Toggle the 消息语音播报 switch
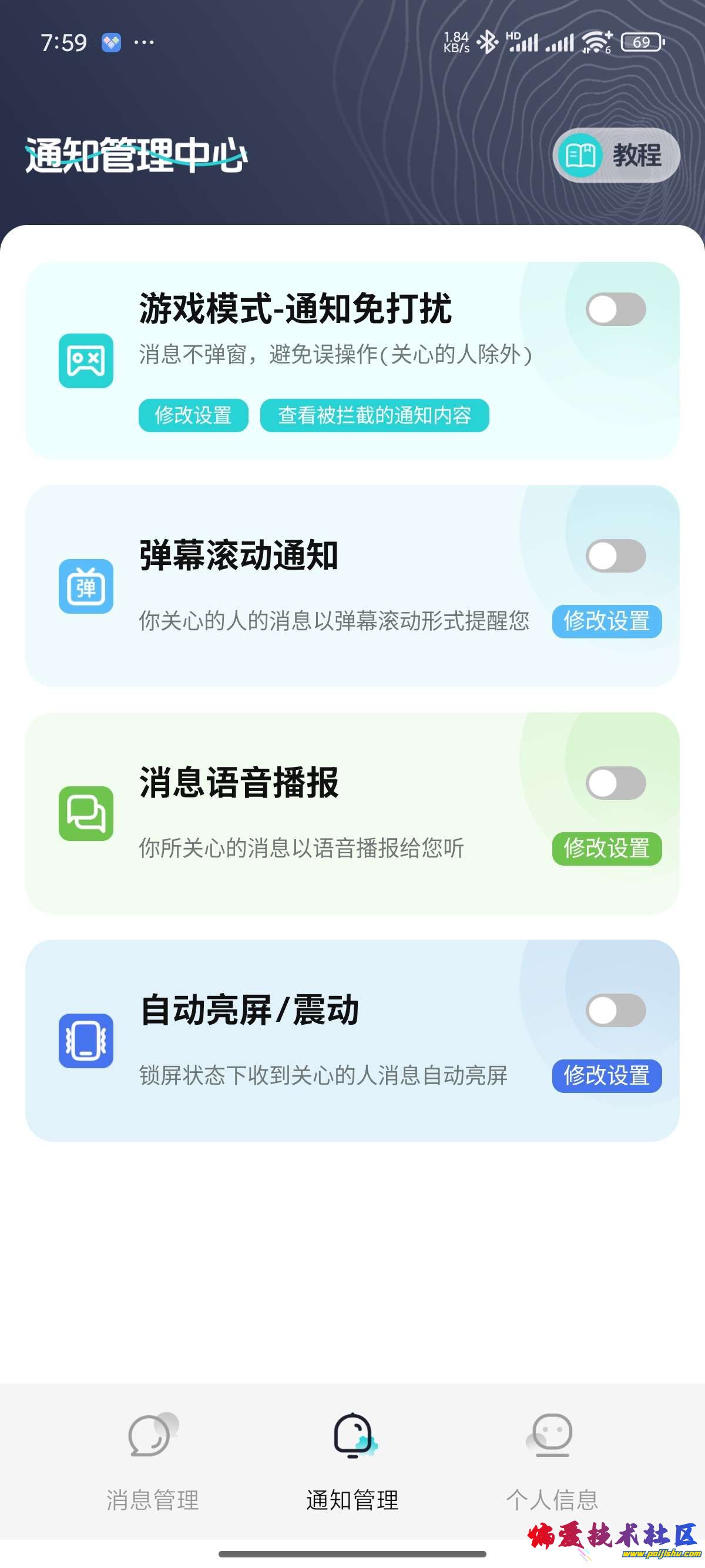Image resolution: width=705 pixels, height=1568 pixels. (x=616, y=783)
